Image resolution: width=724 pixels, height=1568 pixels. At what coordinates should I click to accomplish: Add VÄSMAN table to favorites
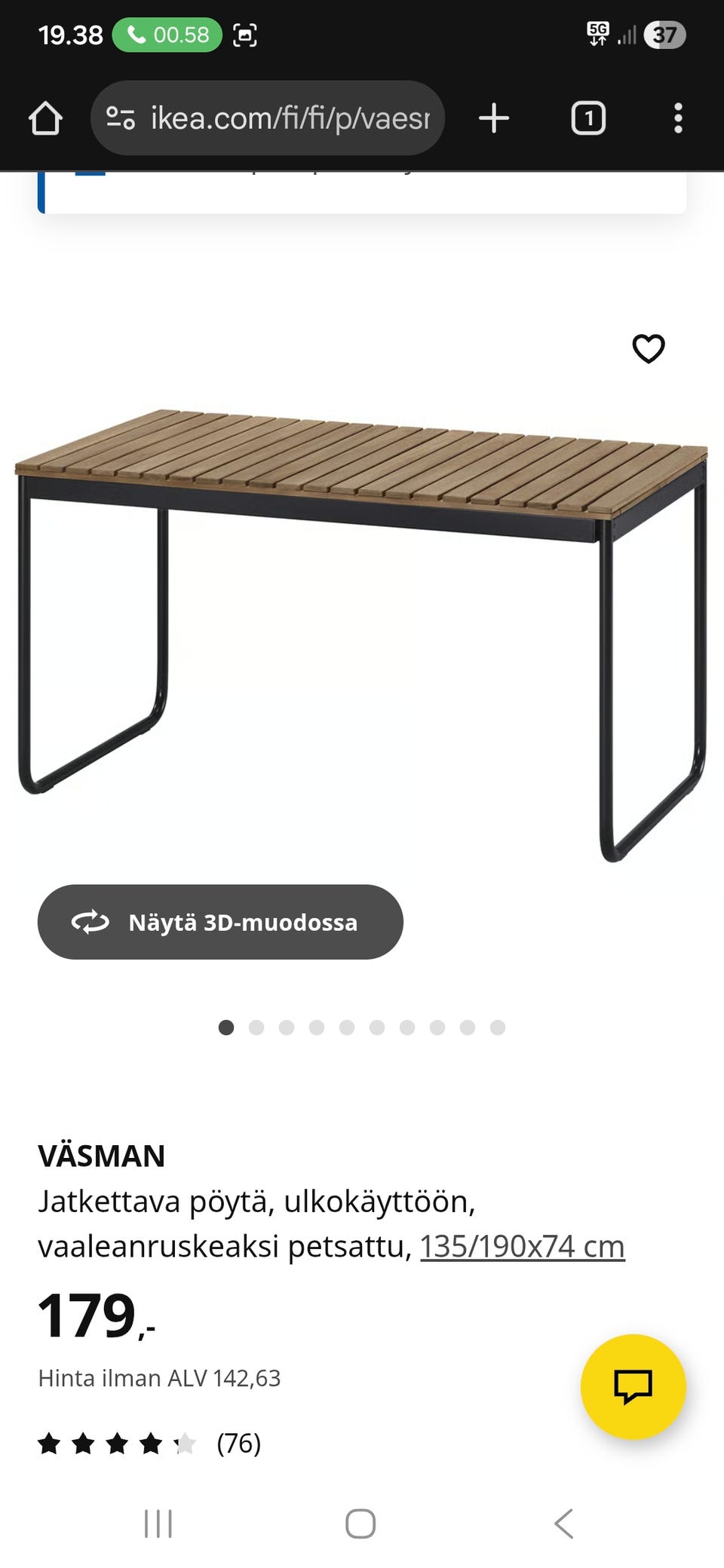tap(648, 348)
